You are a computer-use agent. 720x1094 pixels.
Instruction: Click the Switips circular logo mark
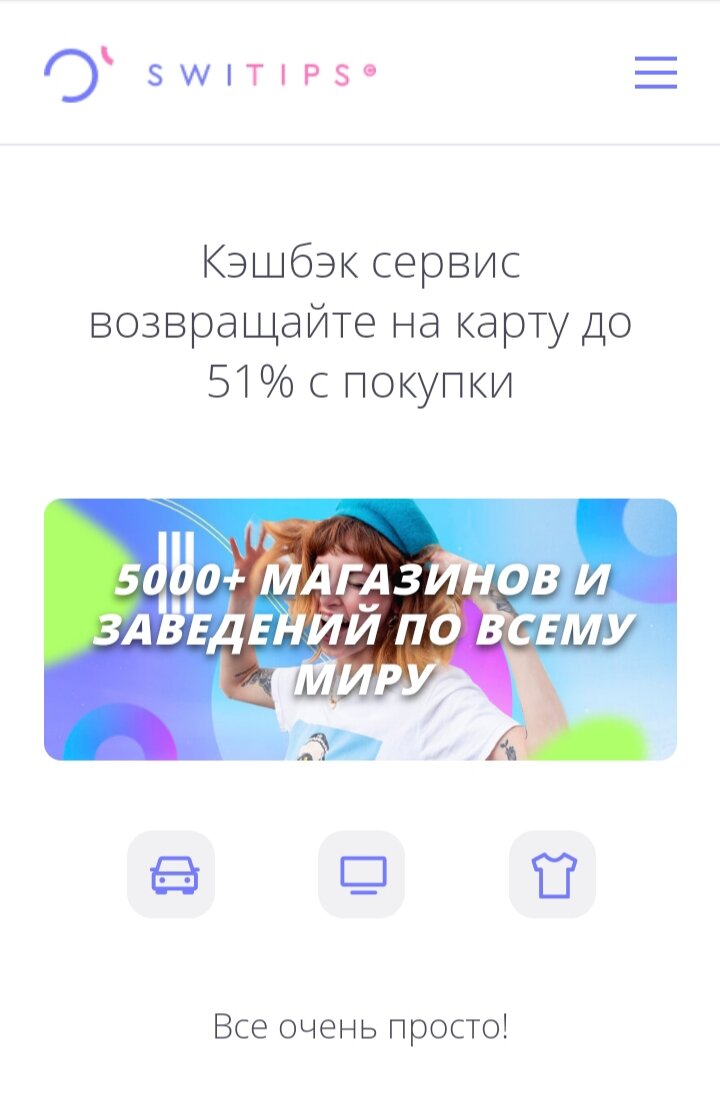coord(72,73)
